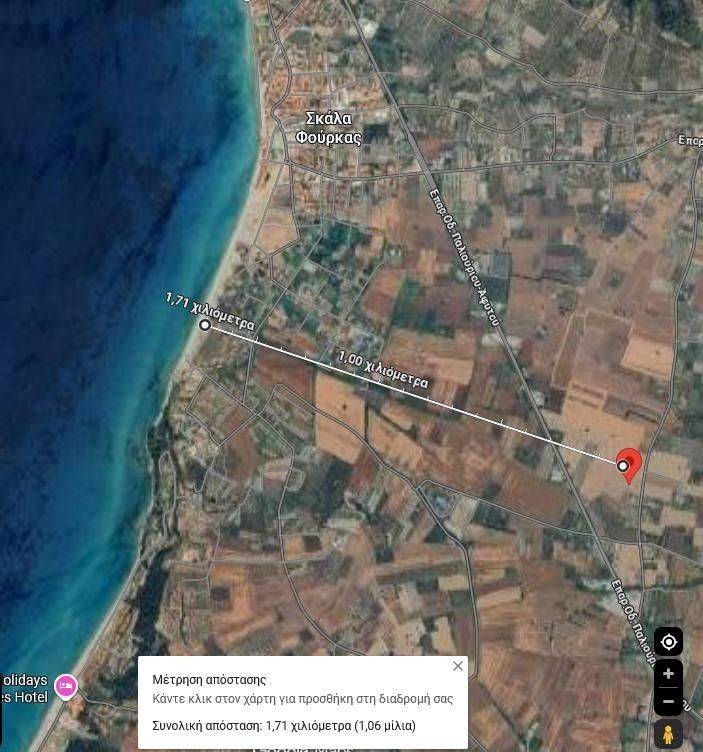Open the pink hotel pin
Screen dimensions: 703x752
(x=66, y=686)
